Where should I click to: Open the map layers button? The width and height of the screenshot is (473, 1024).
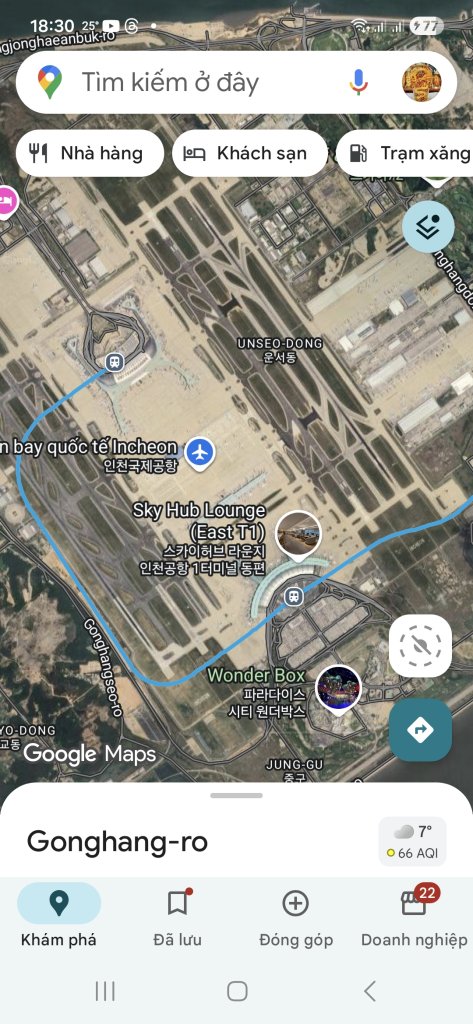point(428,227)
